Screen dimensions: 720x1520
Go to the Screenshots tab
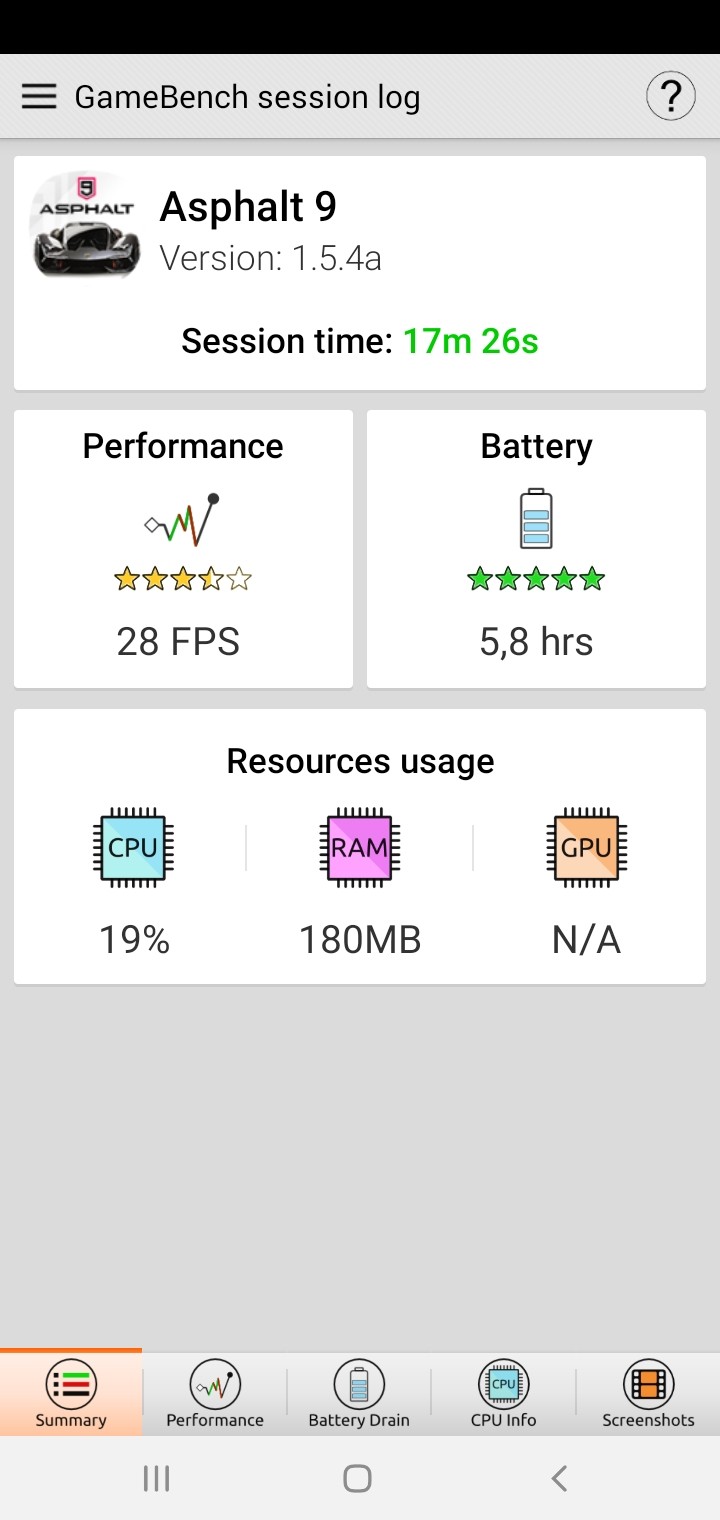pos(648,1394)
